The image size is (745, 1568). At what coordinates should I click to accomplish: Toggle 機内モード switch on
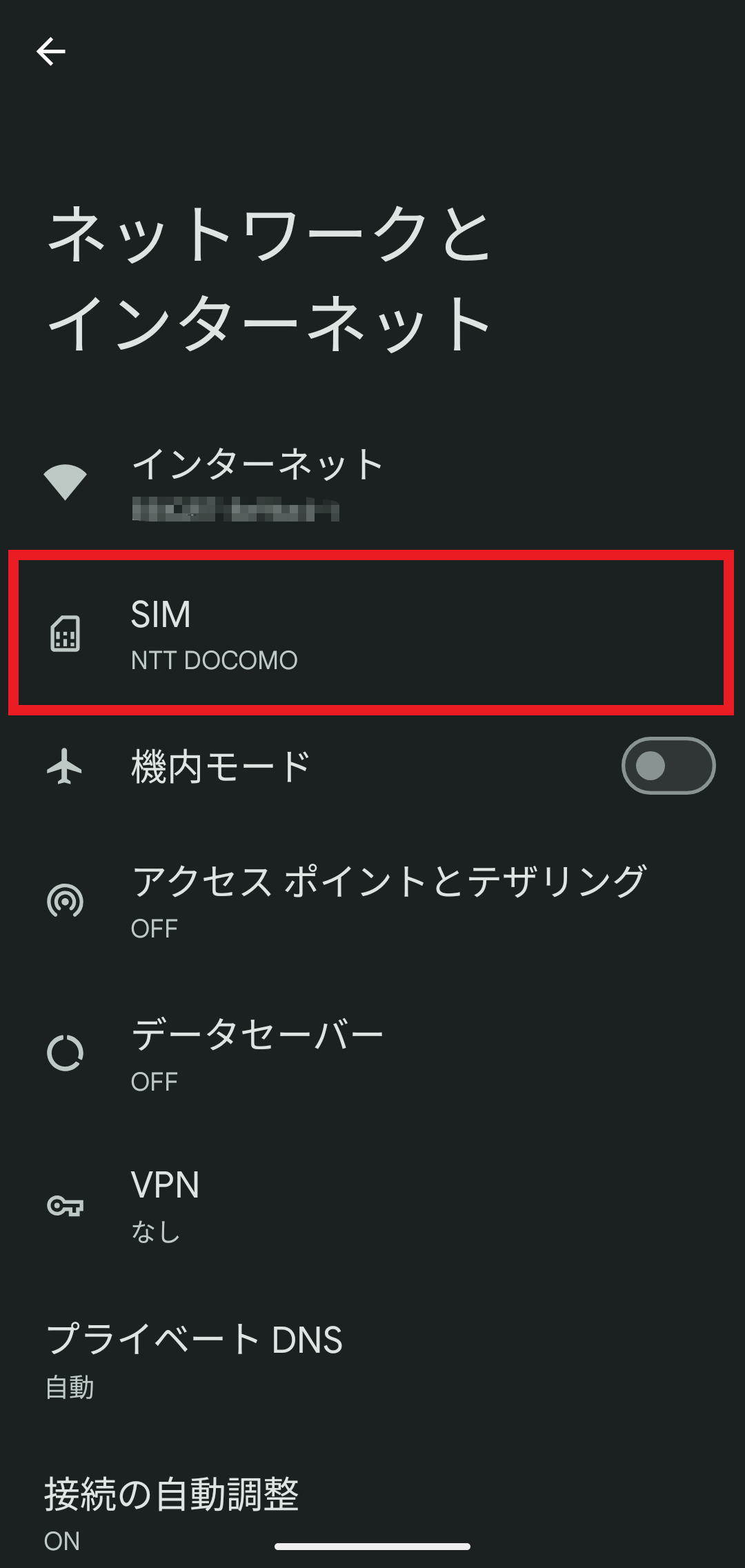(667, 766)
